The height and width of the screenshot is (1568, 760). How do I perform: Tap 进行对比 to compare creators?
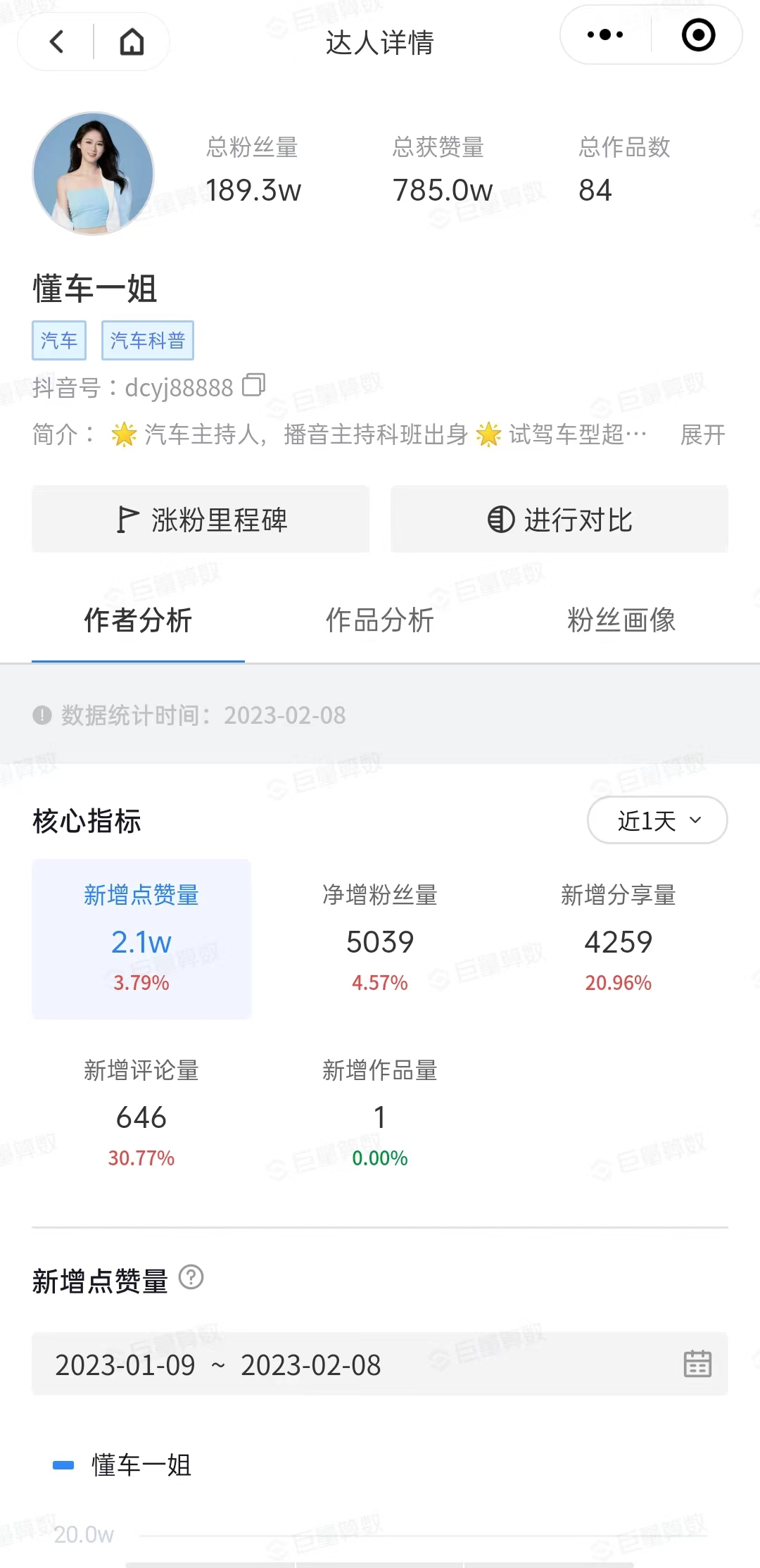[559, 519]
